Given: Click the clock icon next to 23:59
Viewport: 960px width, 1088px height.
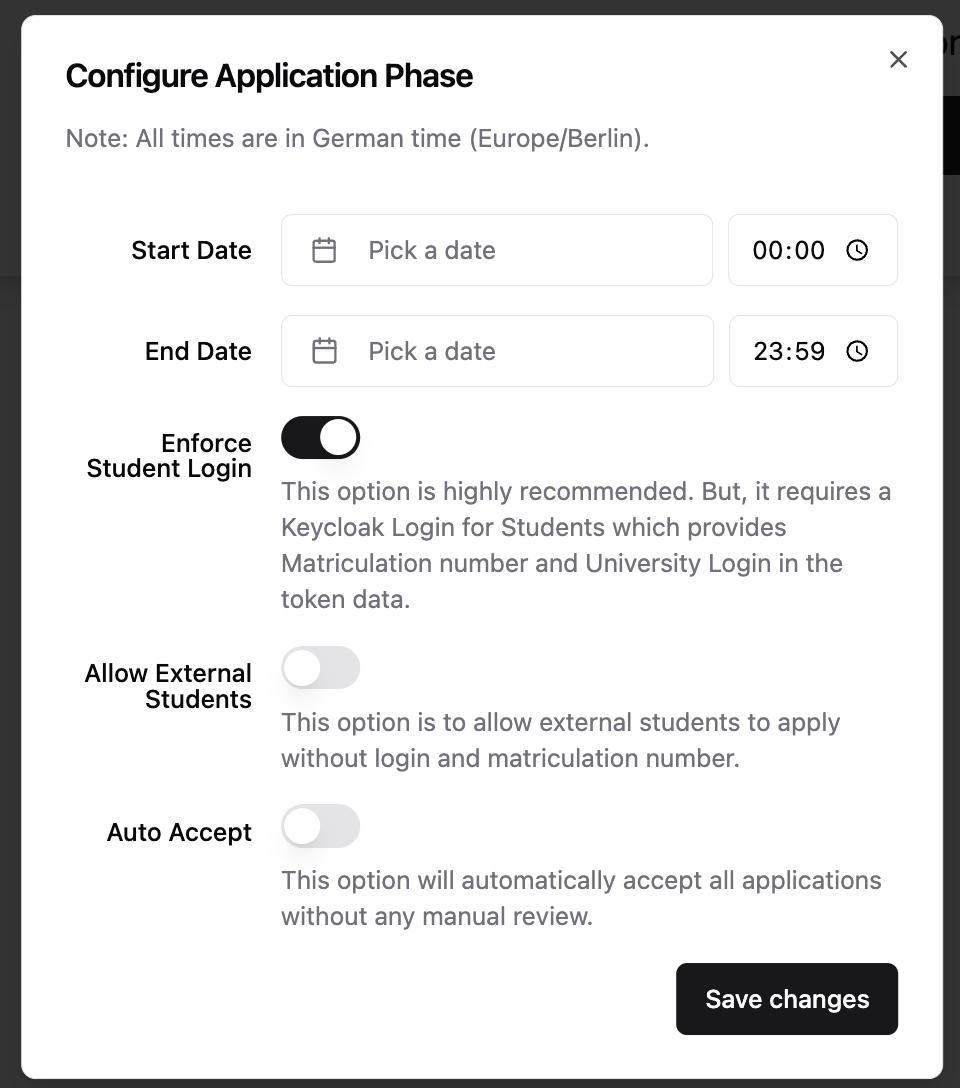Looking at the screenshot, I should tap(857, 351).
